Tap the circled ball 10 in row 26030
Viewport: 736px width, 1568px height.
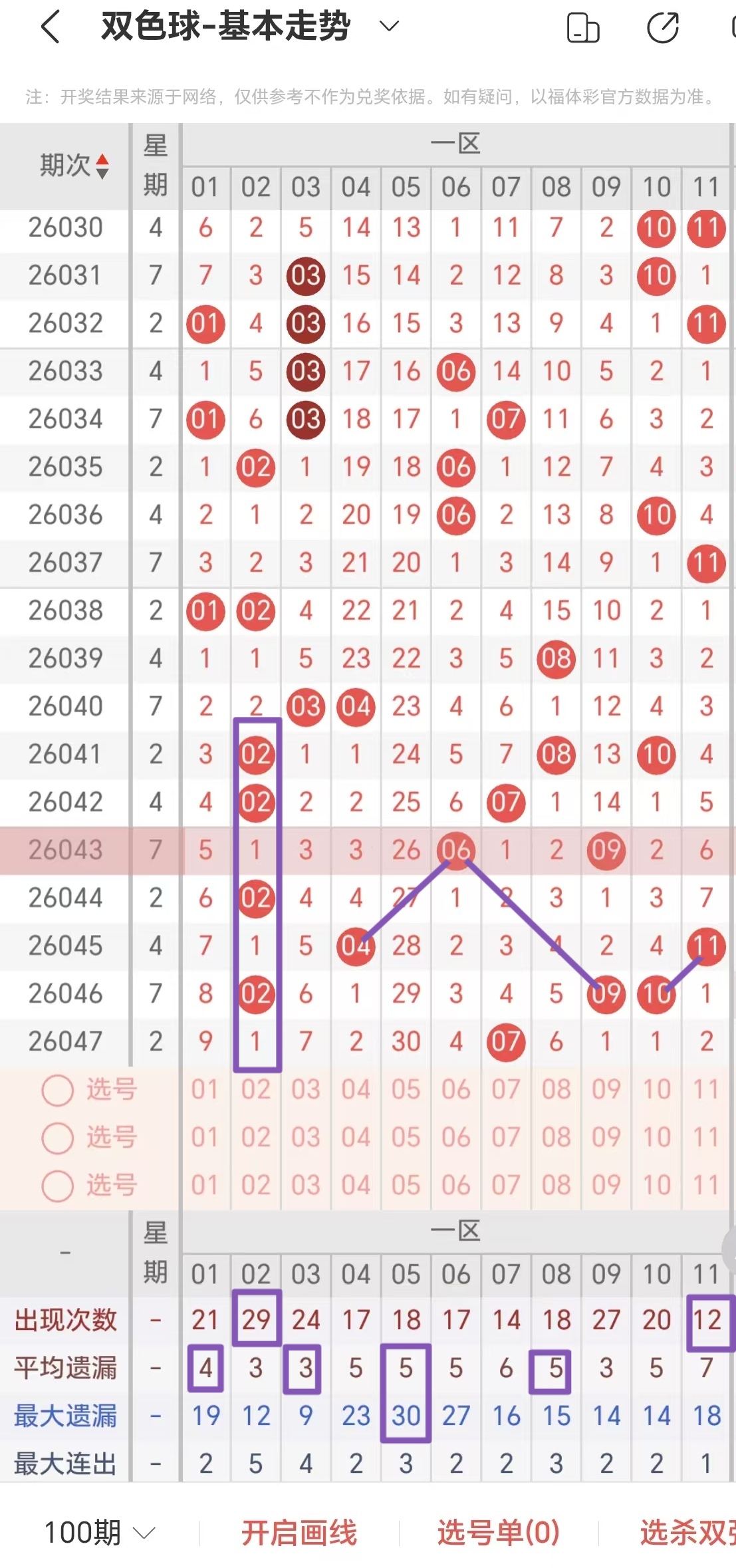[656, 227]
